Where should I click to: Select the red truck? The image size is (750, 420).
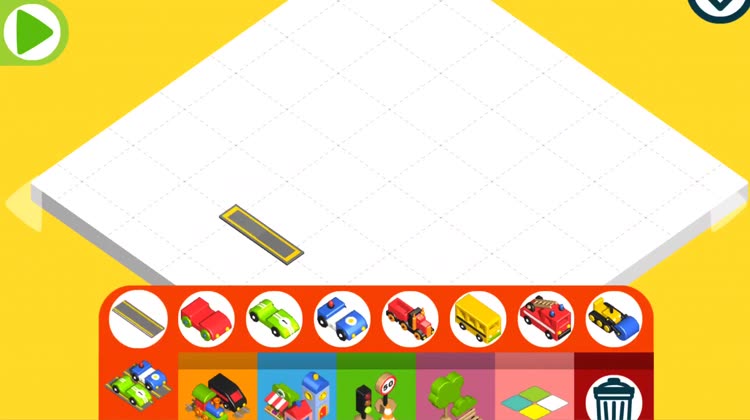pos(410,319)
